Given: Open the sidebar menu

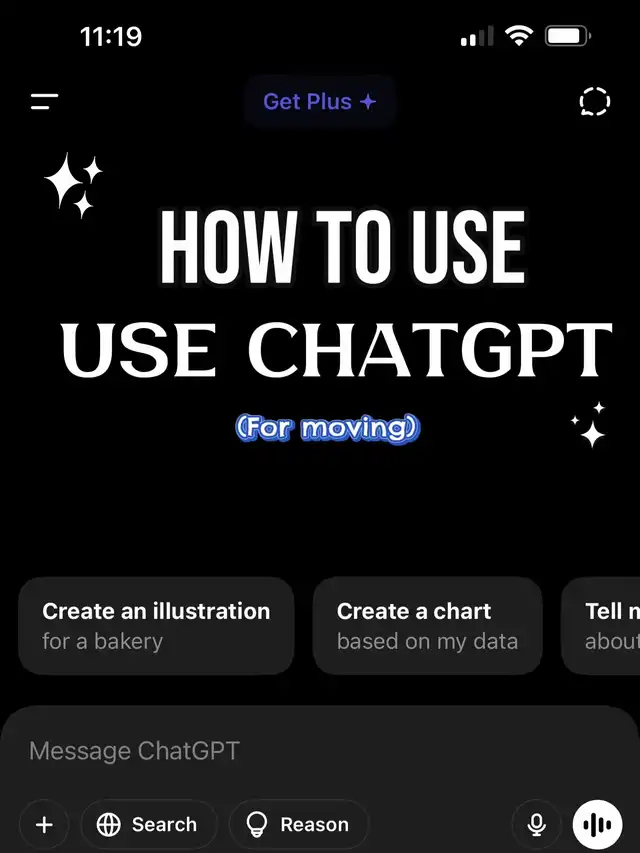Looking at the screenshot, I should point(45,102).
